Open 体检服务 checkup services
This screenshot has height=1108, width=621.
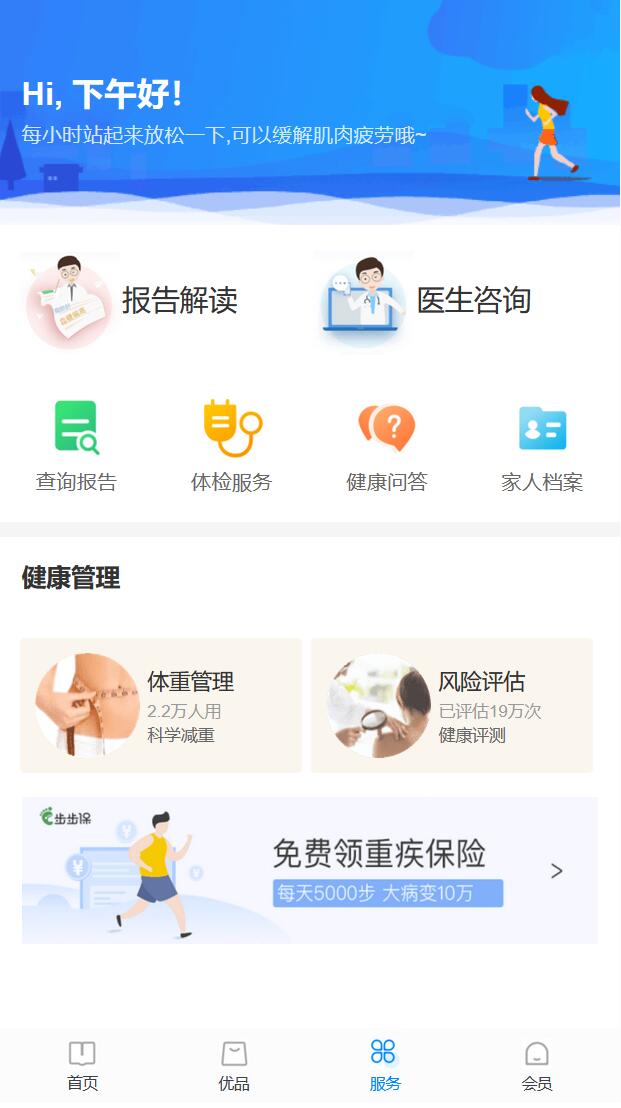pyautogui.click(x=232, y=447)
